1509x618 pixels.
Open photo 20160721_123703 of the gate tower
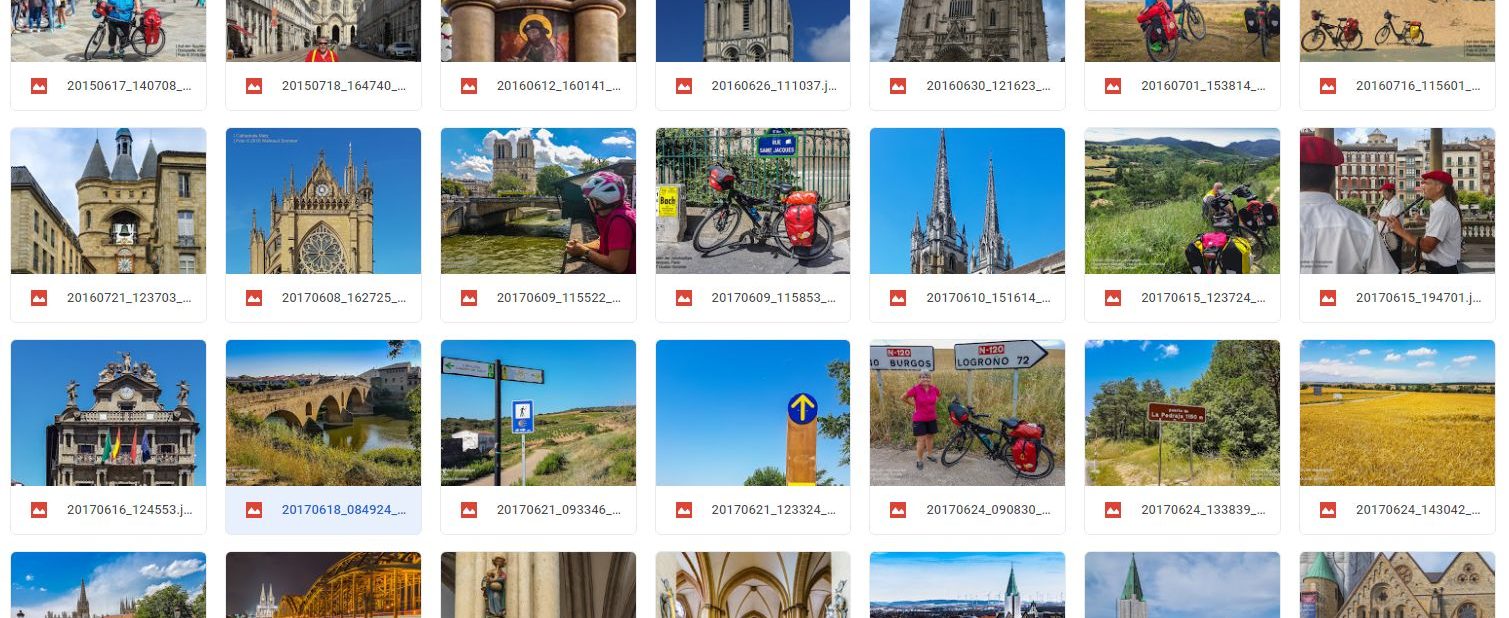(108, 201)
